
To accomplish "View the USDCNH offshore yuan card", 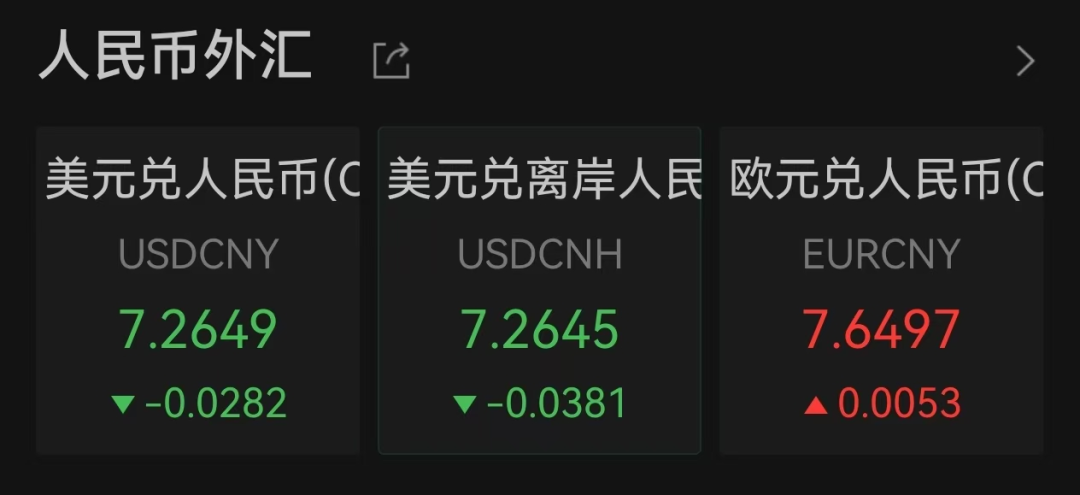I will 539,291.
